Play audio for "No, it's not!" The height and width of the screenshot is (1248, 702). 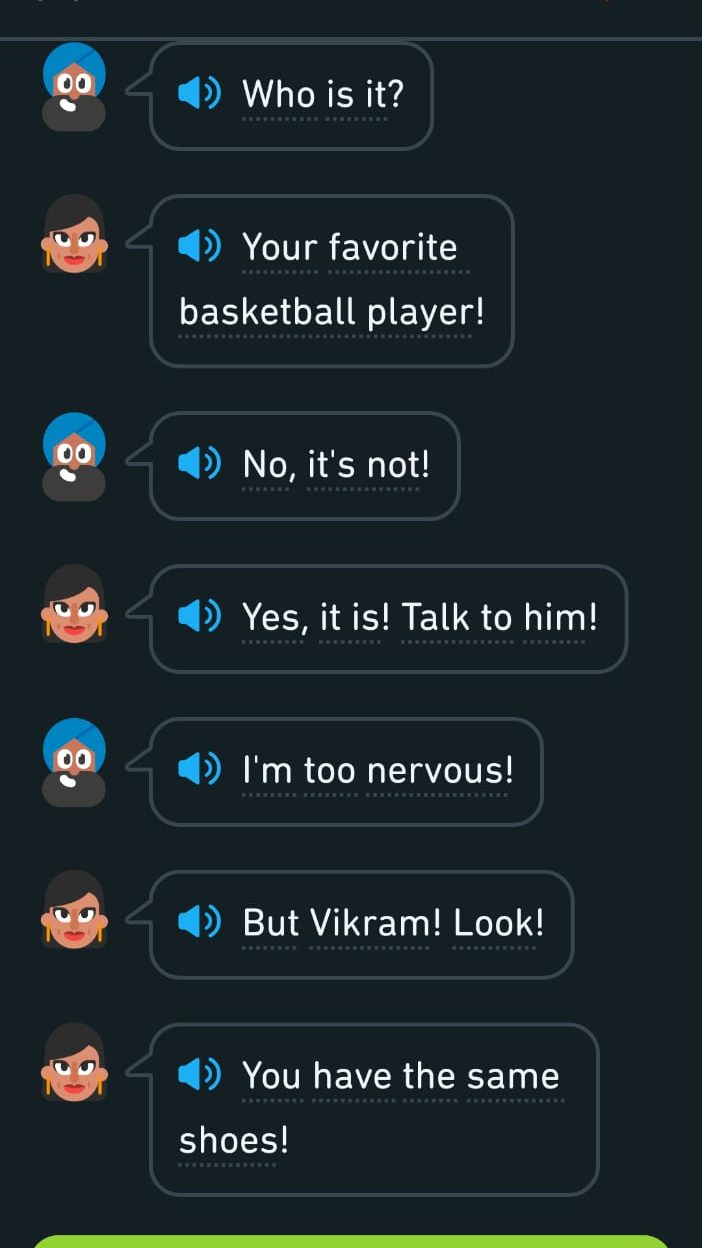pyautogui.click(x=199, y=464)
